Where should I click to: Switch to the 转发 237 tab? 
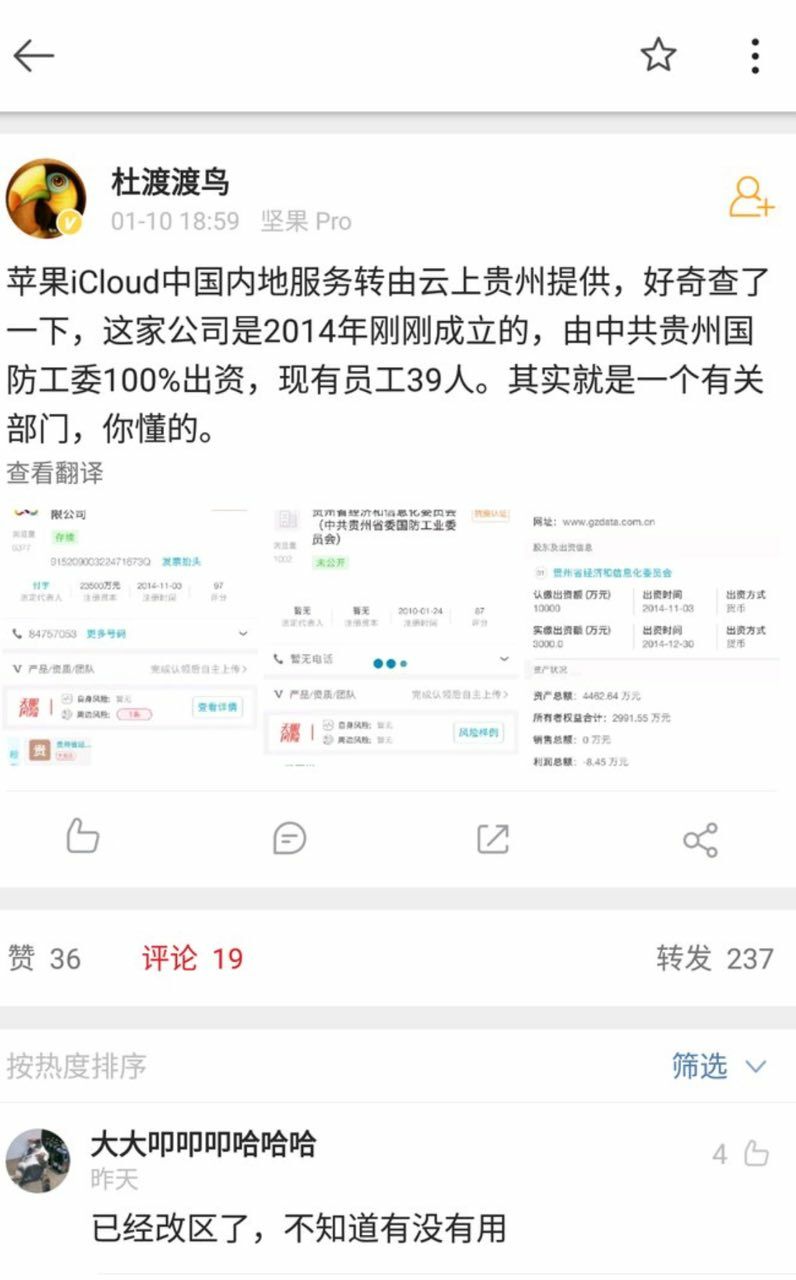tap(714, 958)
